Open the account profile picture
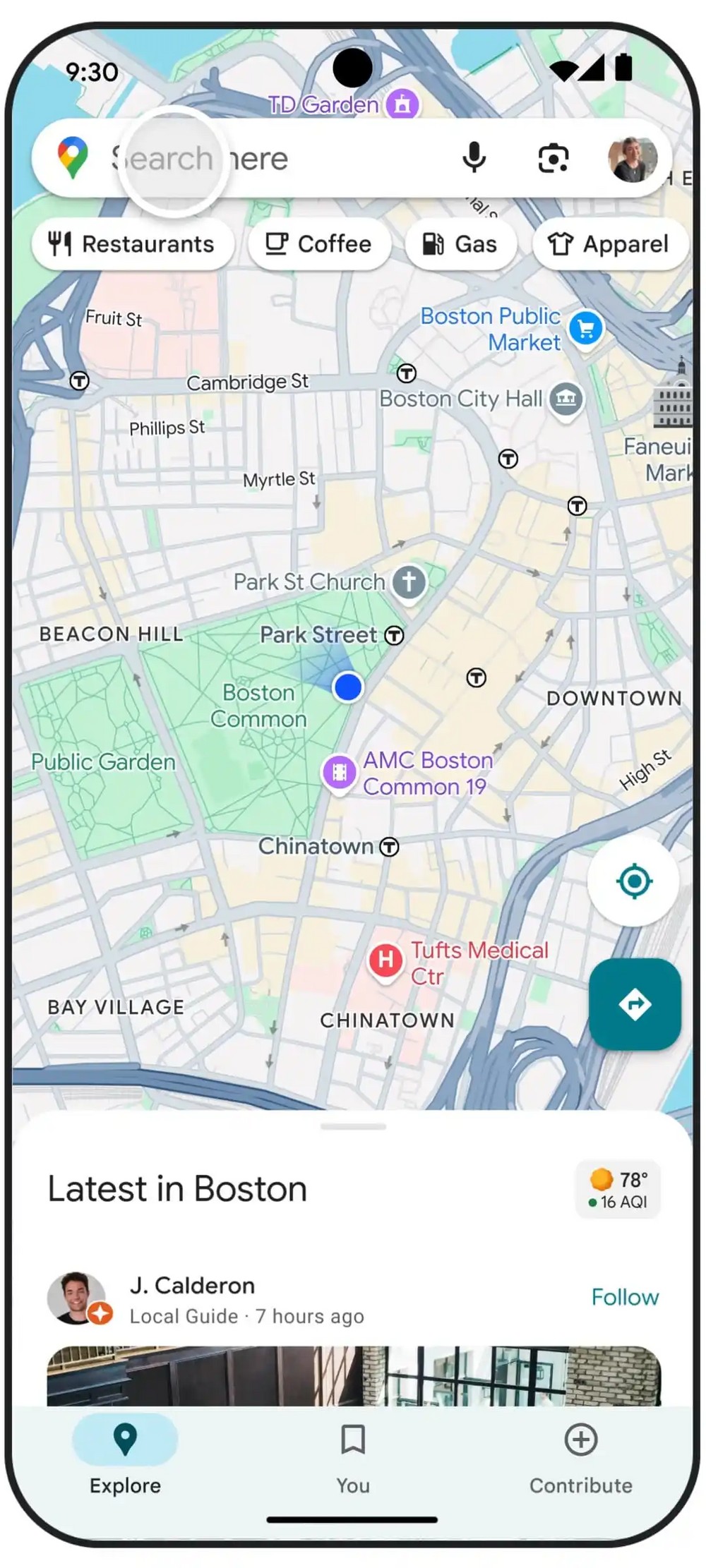The image size is (706, 1568). coord(633,159)
